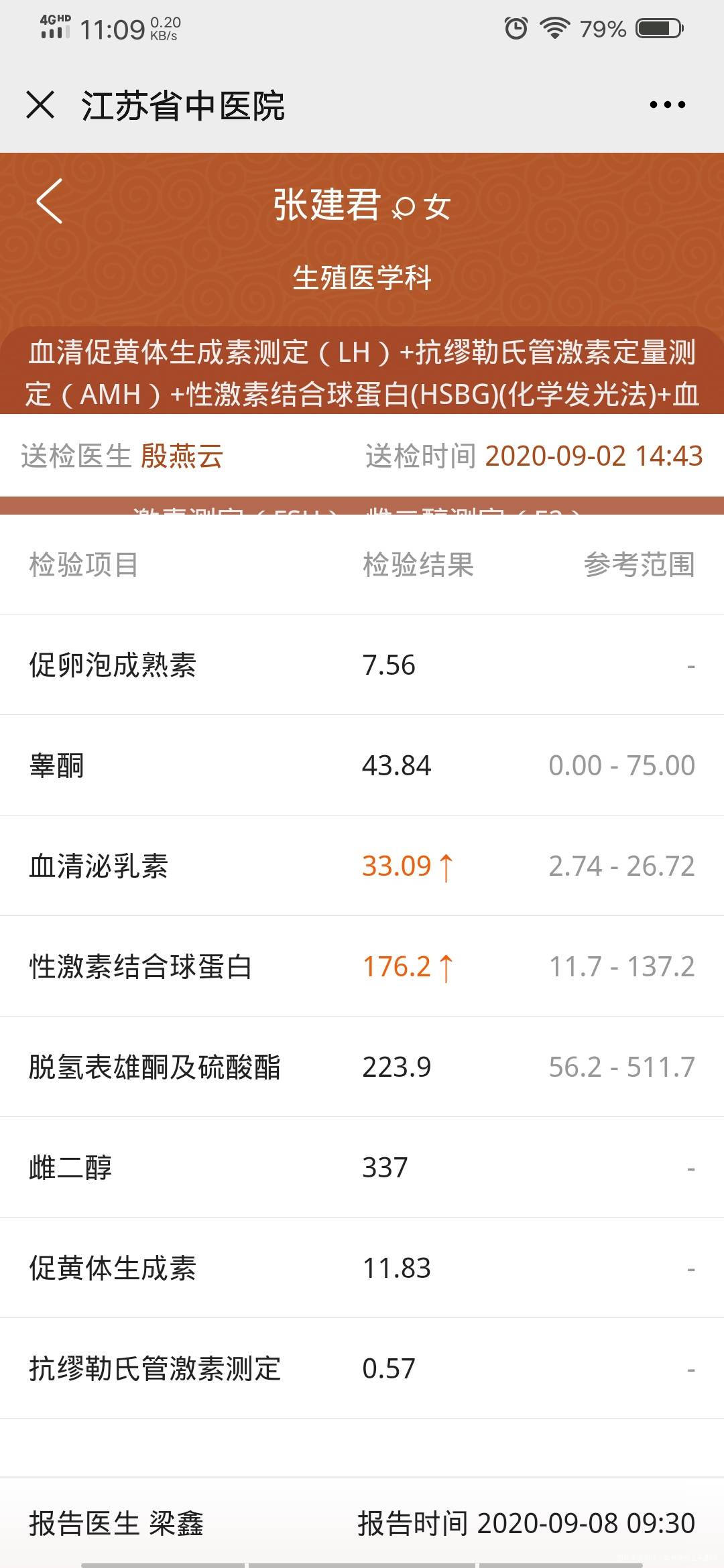The image size is (724, 1568).
Task: Open the collapsed 激素测定 section
Action: point(362,511)
